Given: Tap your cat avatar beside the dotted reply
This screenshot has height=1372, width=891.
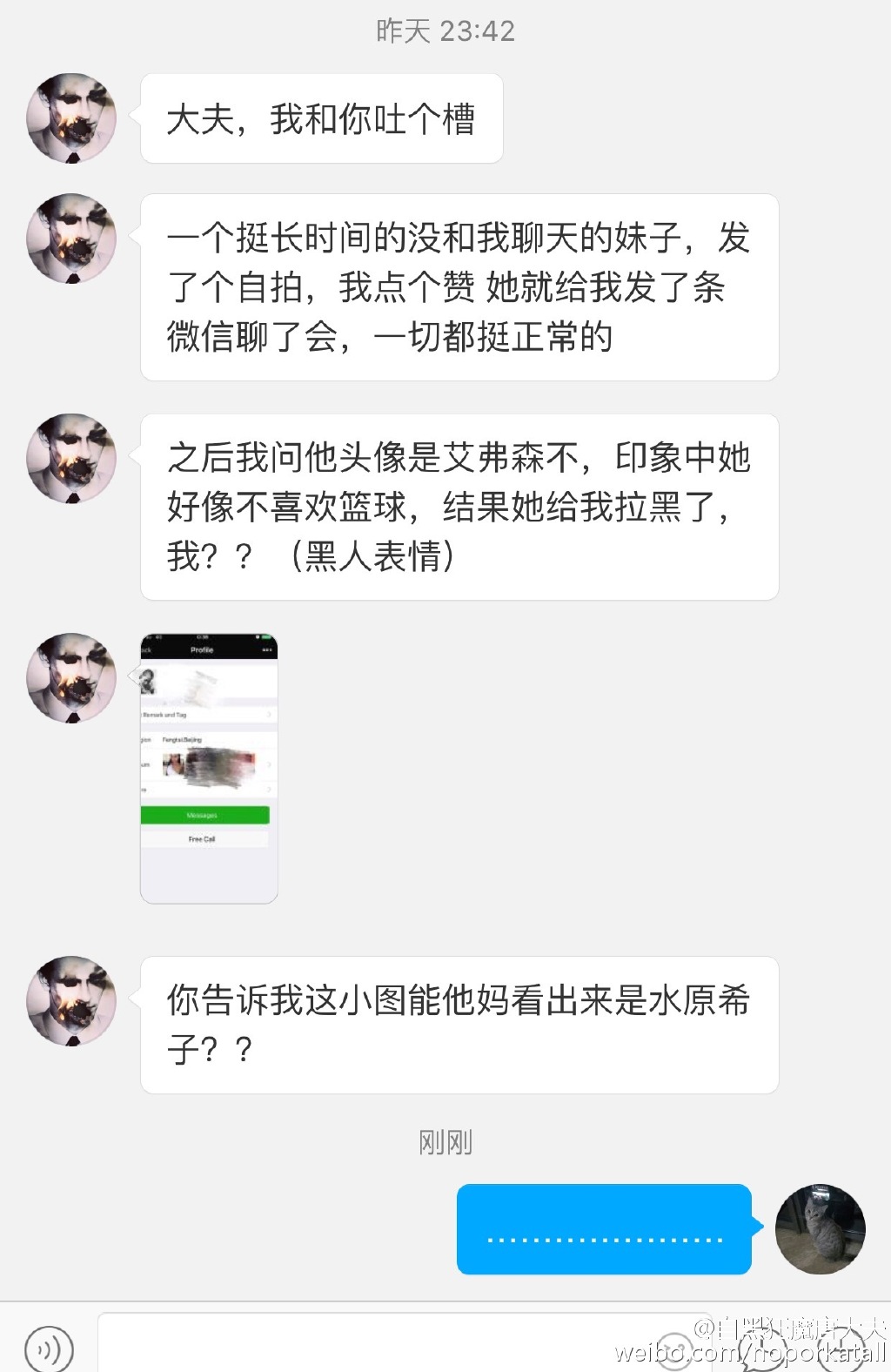Looking at the screenshot, I should coord(820,1228).
